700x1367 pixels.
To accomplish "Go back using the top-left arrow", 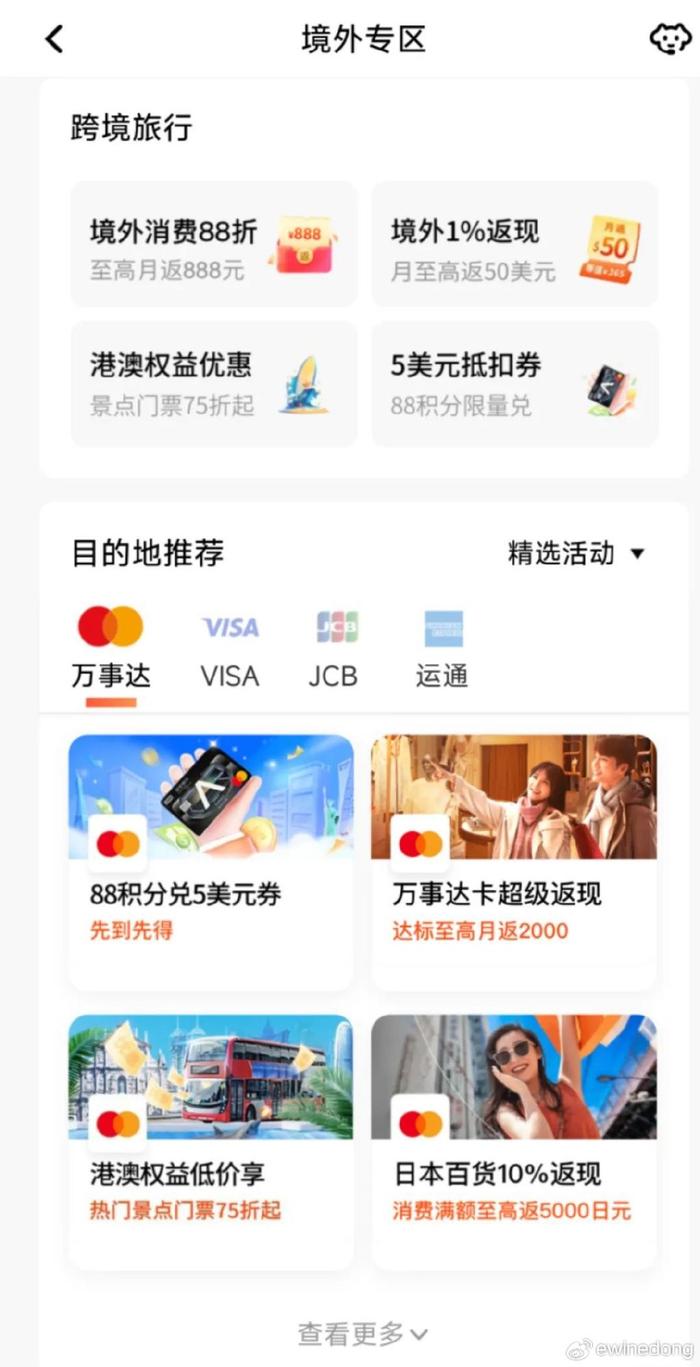I will 54,39.
